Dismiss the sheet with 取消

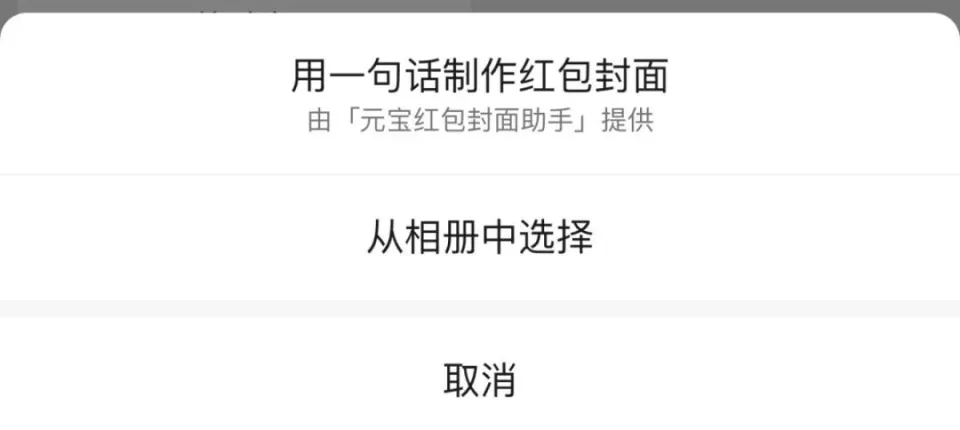tap(480, 380)
